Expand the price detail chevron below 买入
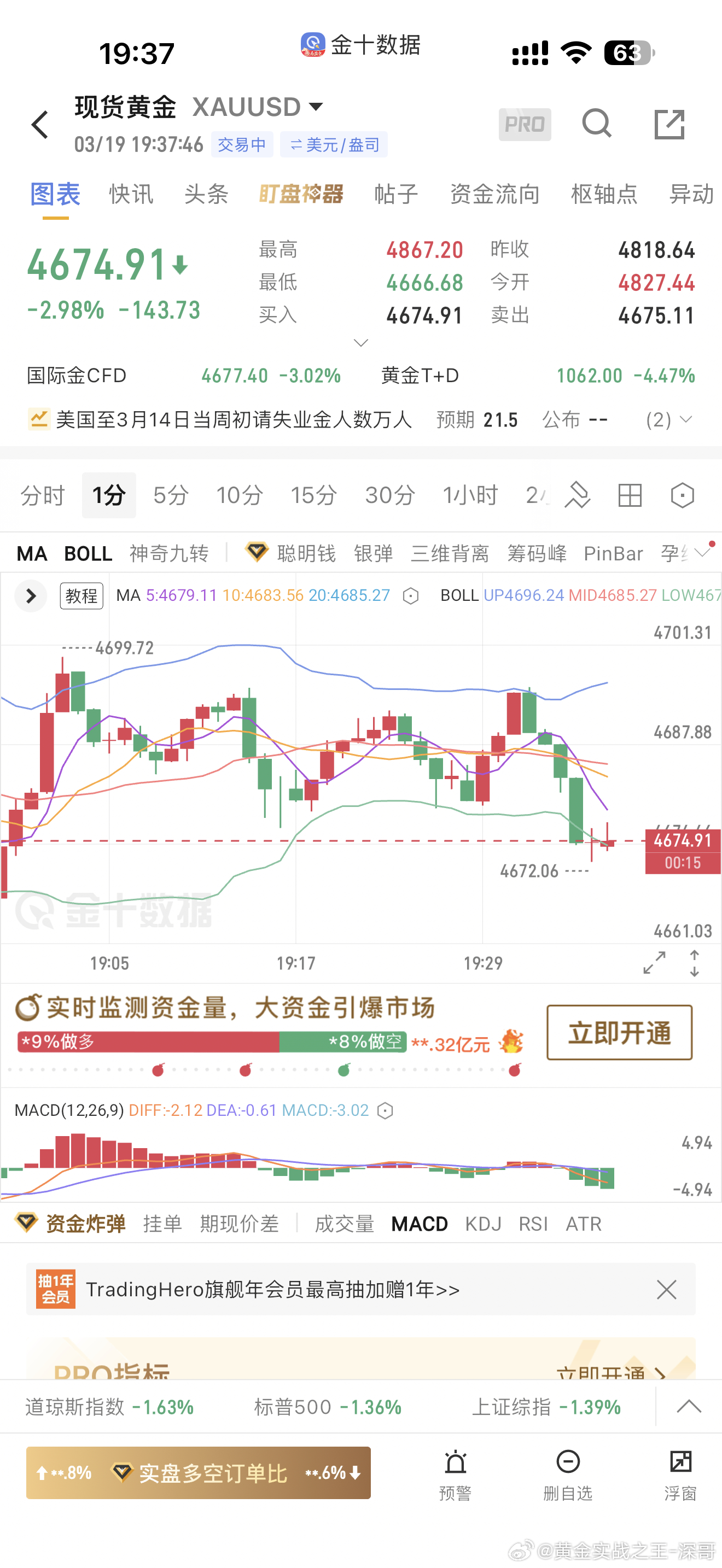The height and width of the screenshot is (1568, 722). (360, 343)
